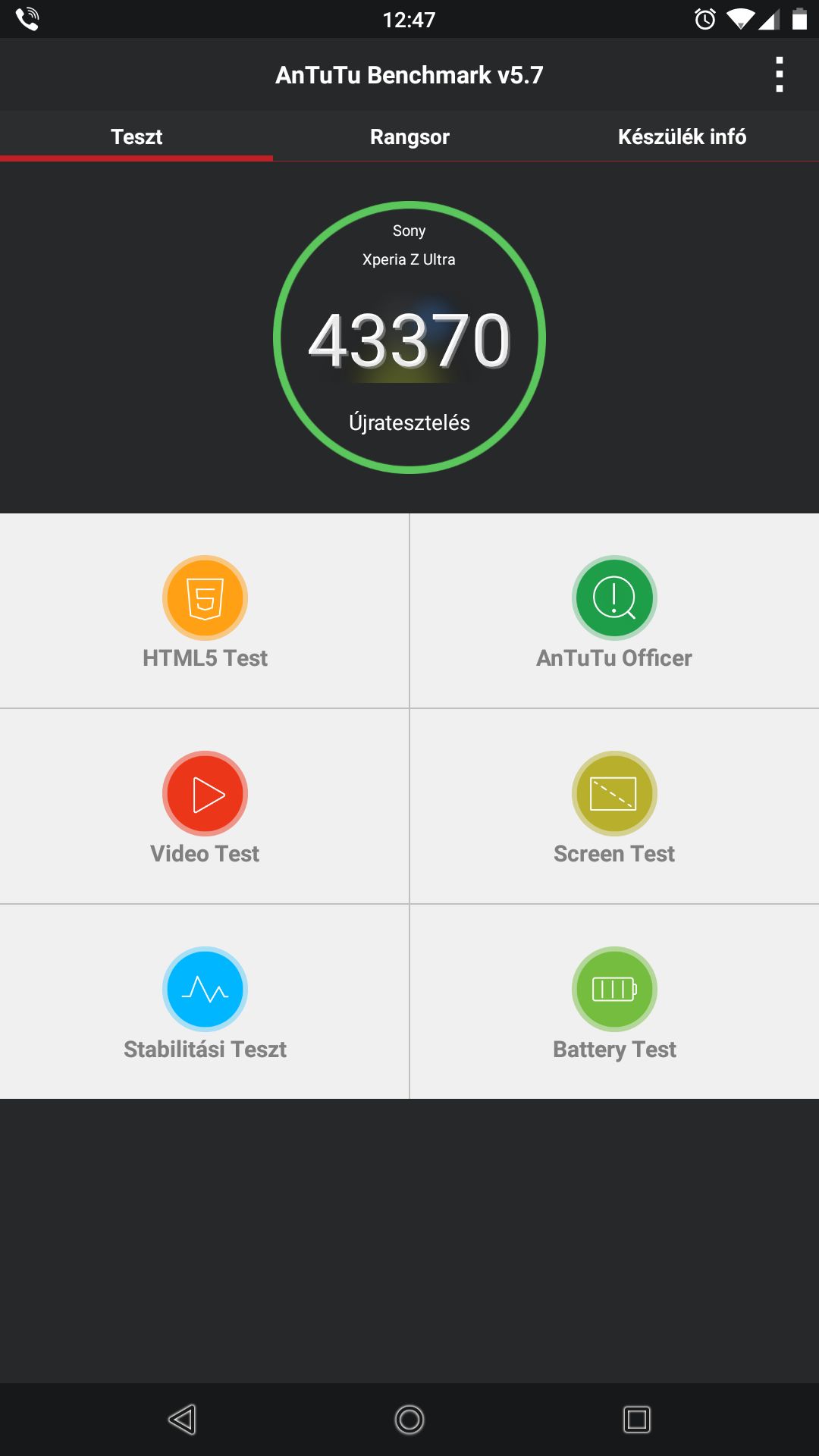Tap Újratesztelés to rerun the benchmark
This screenshot has height=1456, width=819.
(409, 422)
